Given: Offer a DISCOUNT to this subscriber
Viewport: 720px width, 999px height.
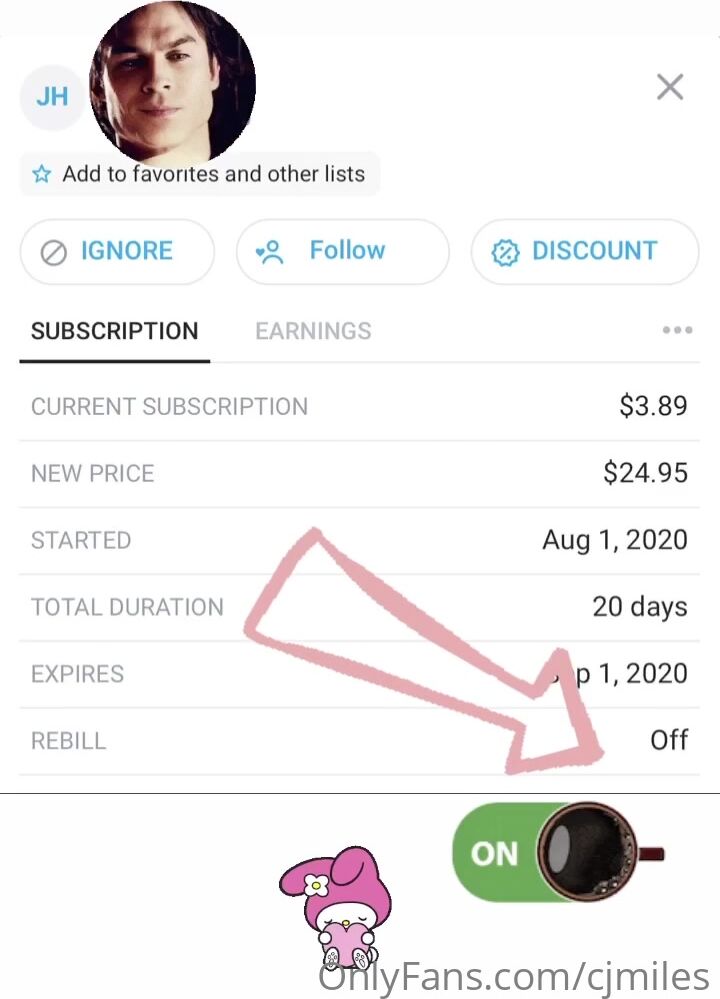Looking at the screenshot, I should [584, 251].
